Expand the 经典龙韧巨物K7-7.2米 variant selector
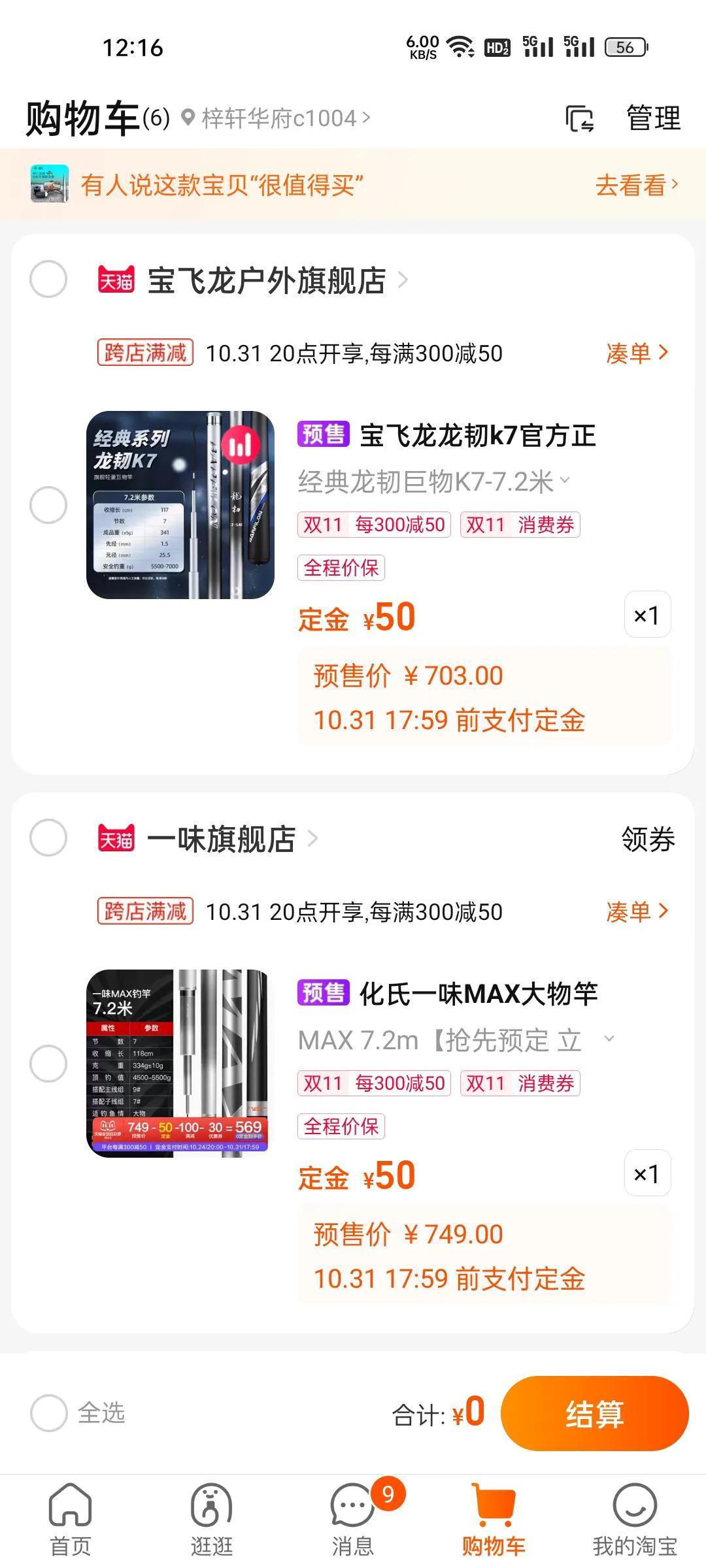Viewport: 706px width, 1568px height. coord(434,482)
